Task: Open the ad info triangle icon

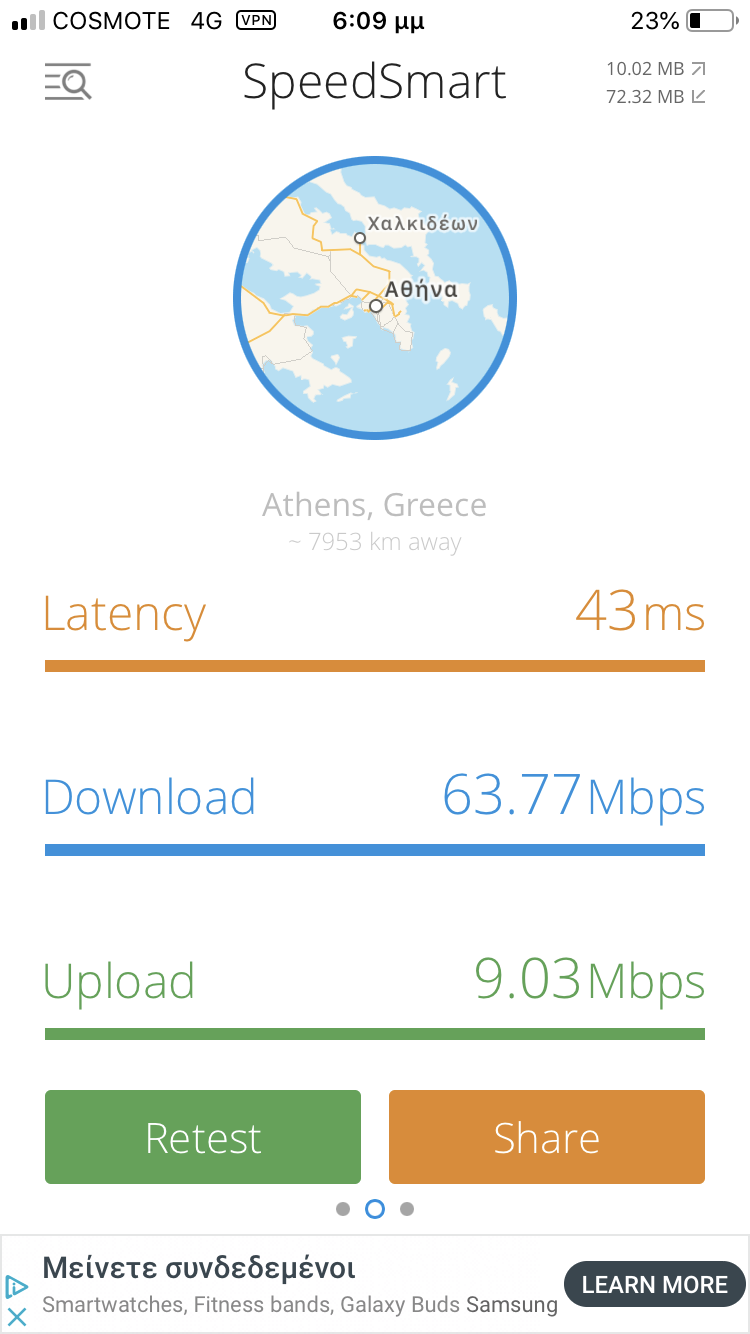Action: coord(17,1286)
